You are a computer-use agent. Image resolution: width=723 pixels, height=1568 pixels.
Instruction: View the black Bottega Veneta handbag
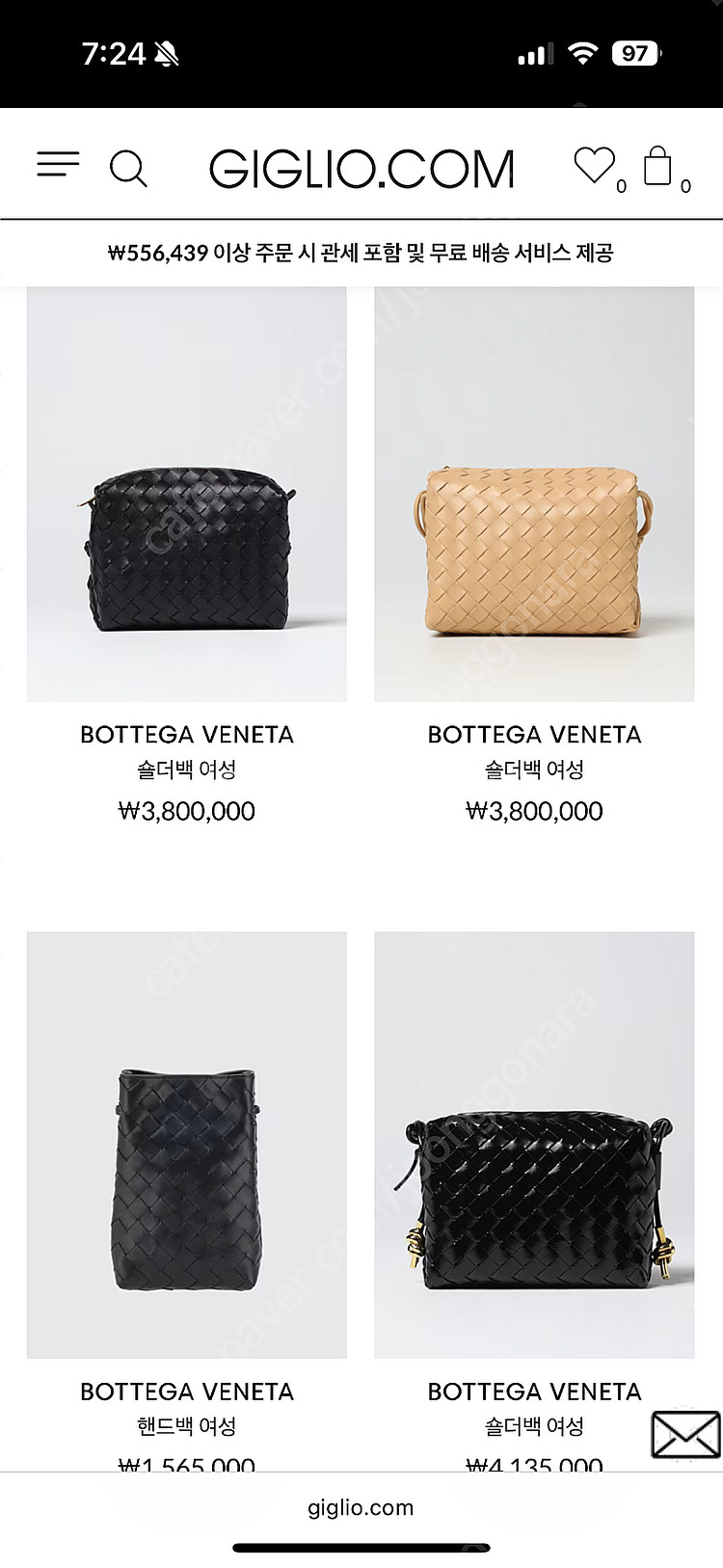(187, 1145)
